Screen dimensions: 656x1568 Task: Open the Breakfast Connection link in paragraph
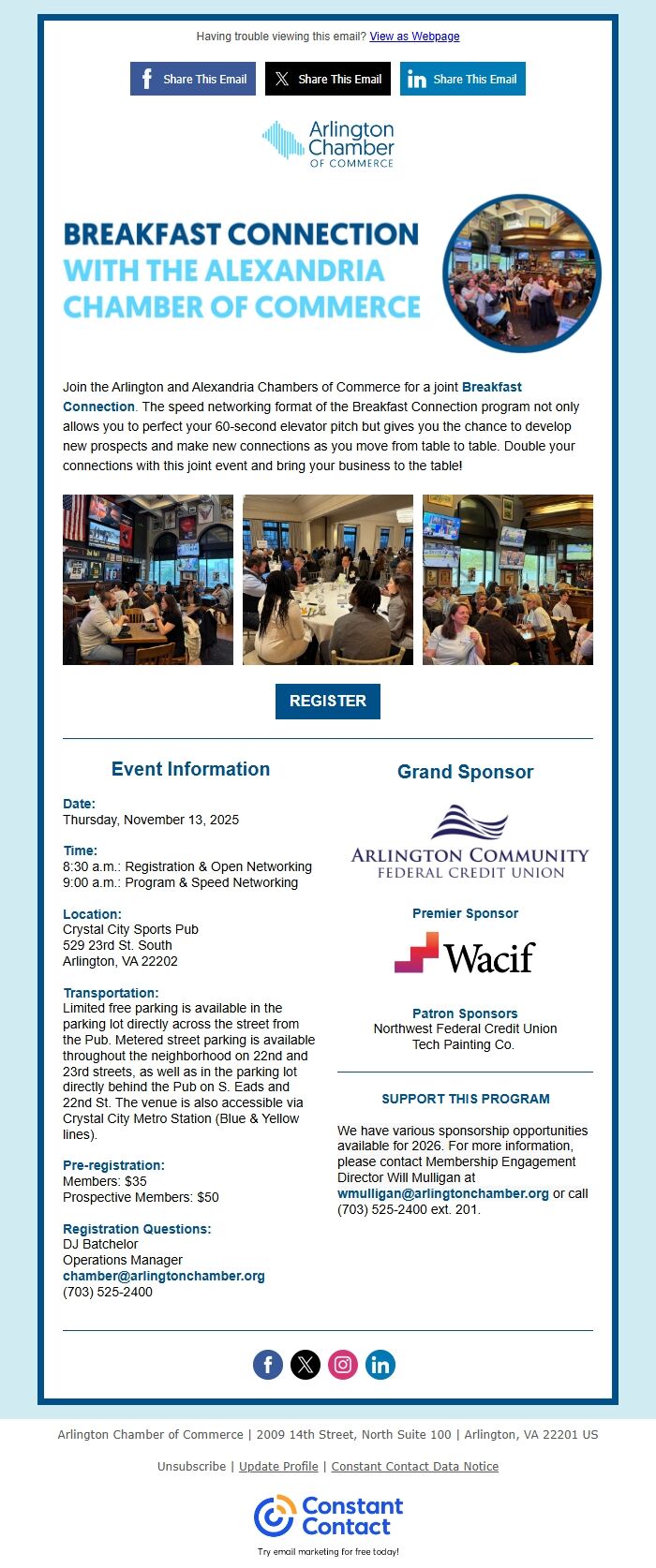coord(292,396)
